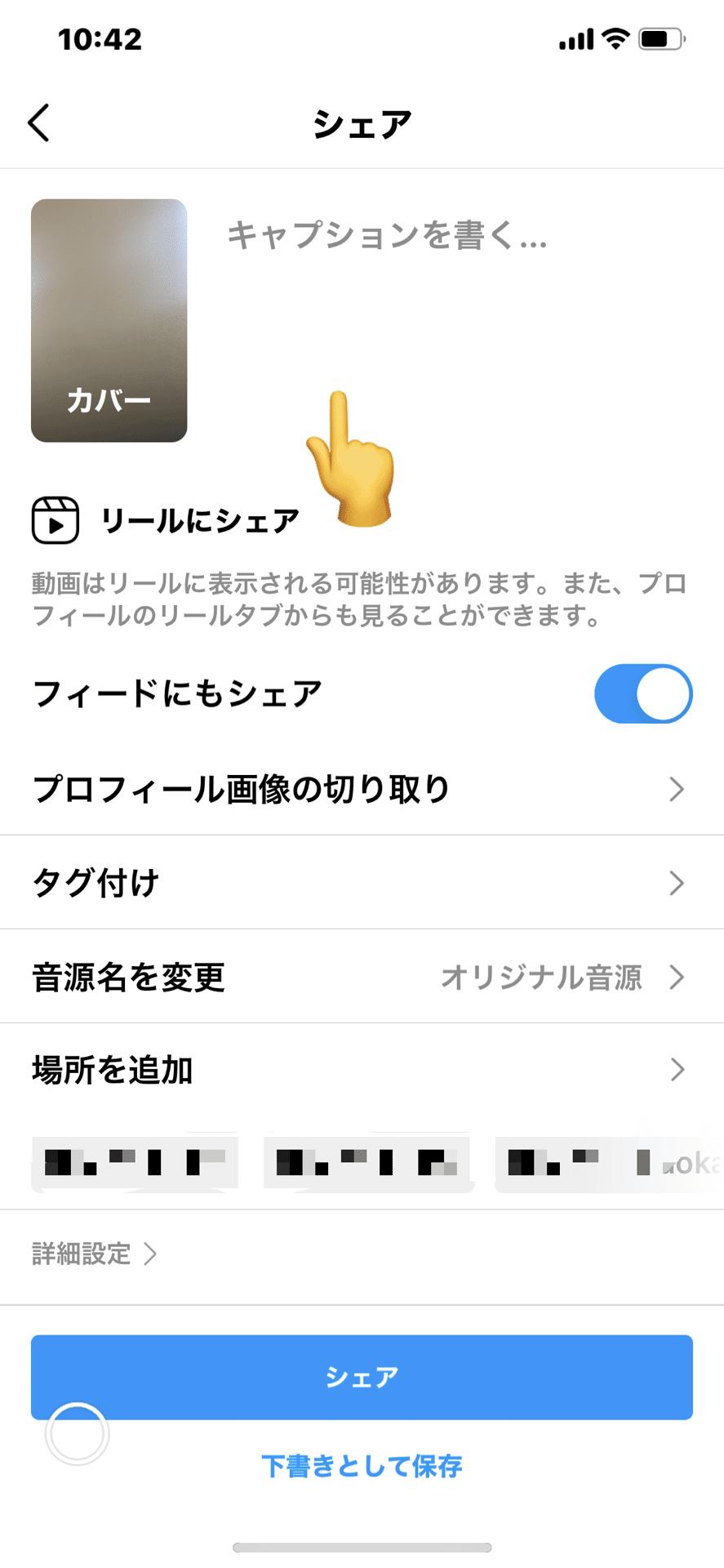
Task: Select 下書きとして保存
Action: 362,1467
